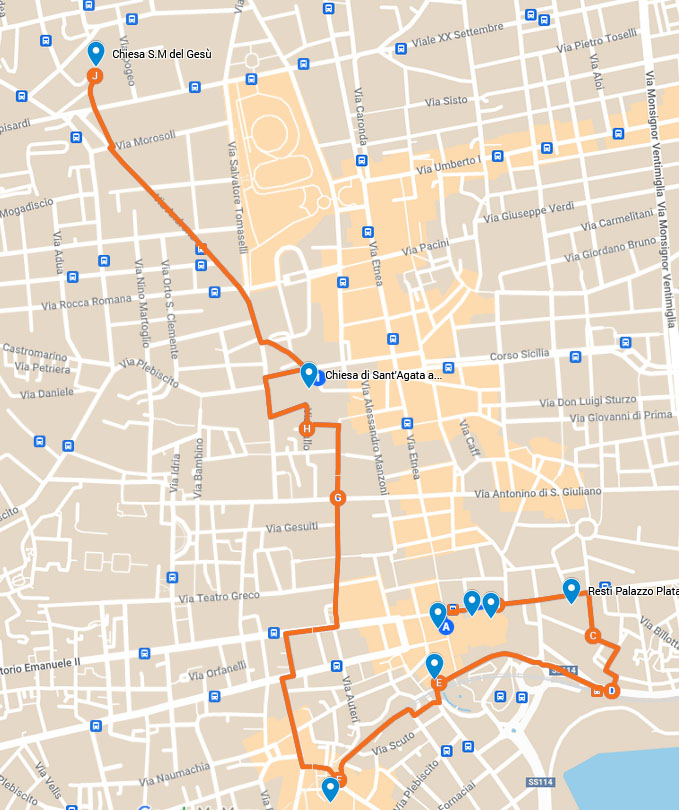Image resolution: width=679 pixels, height=810 pixels.
Task: Select the Chiesa di Sant'Agata map pin
Action: [309, 374]
